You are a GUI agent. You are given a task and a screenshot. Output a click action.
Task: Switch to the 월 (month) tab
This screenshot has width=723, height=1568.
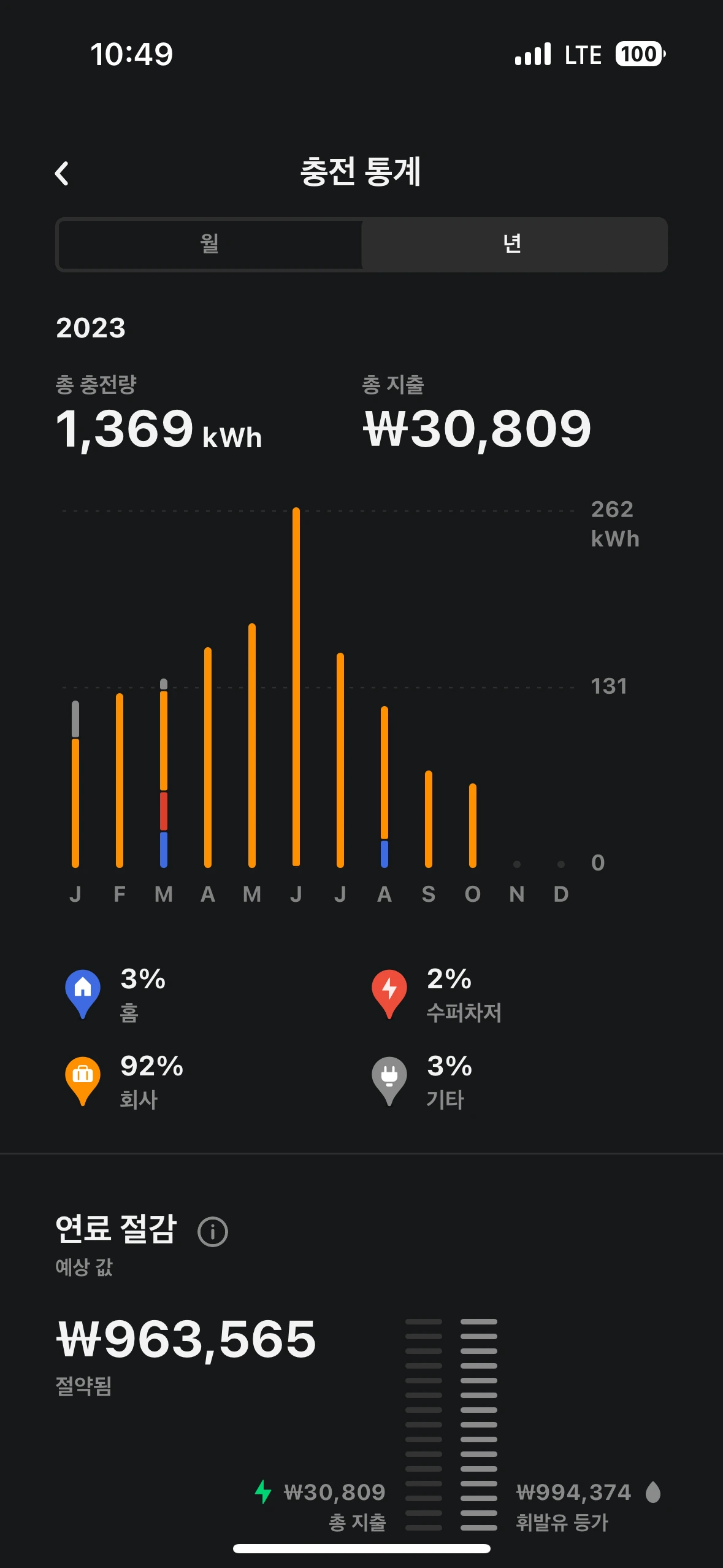(209, 244)
